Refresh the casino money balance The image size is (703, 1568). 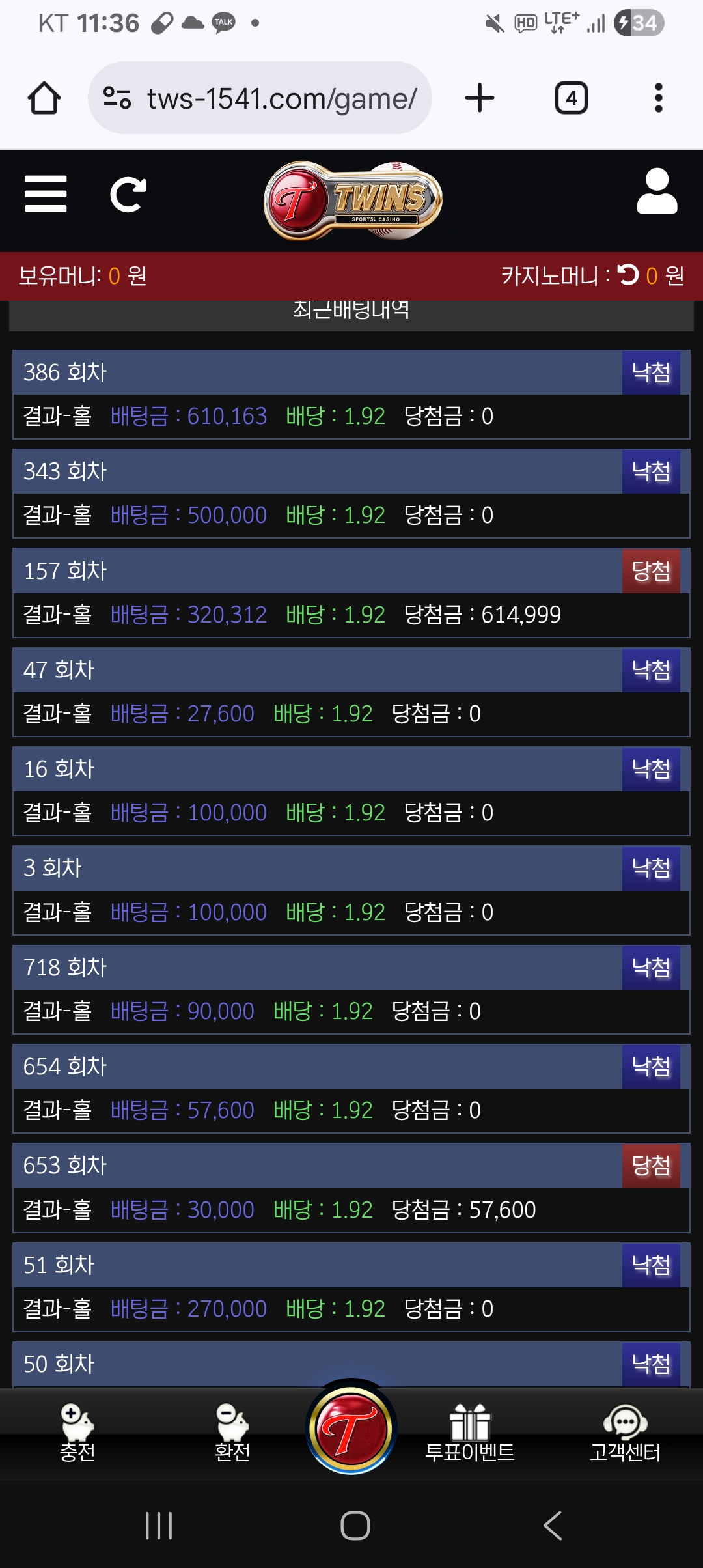click(628, 275)
